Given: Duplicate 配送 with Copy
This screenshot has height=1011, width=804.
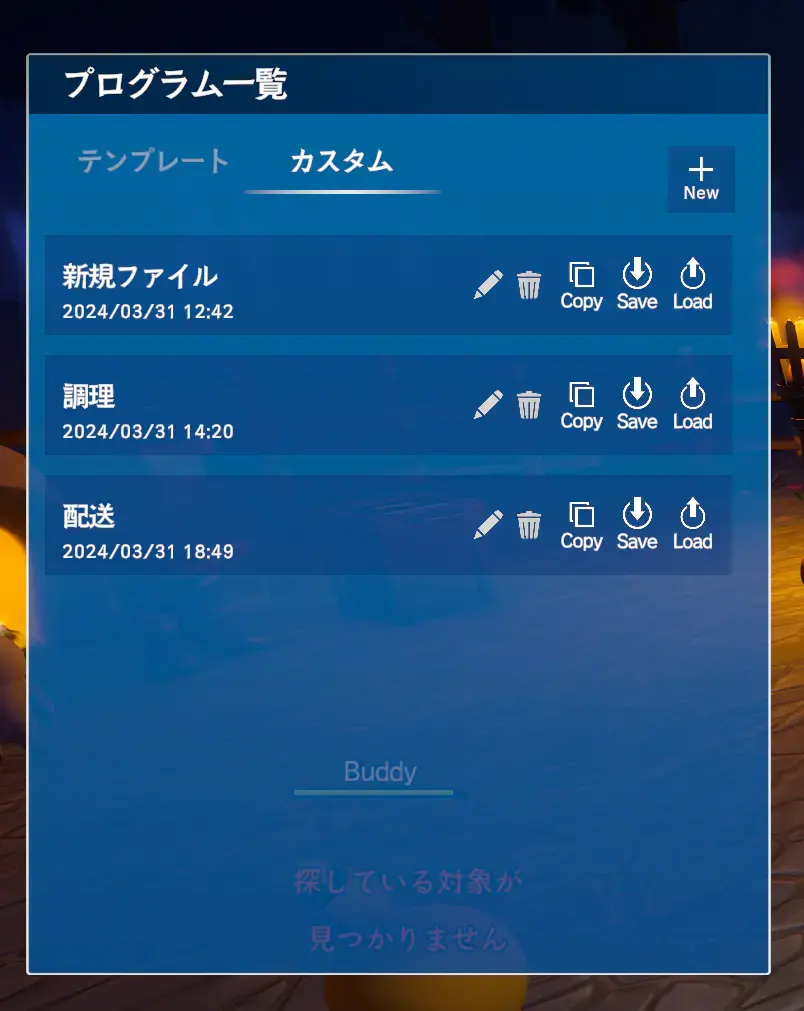Looking at the screenshot, I should (x=582, y=525).
